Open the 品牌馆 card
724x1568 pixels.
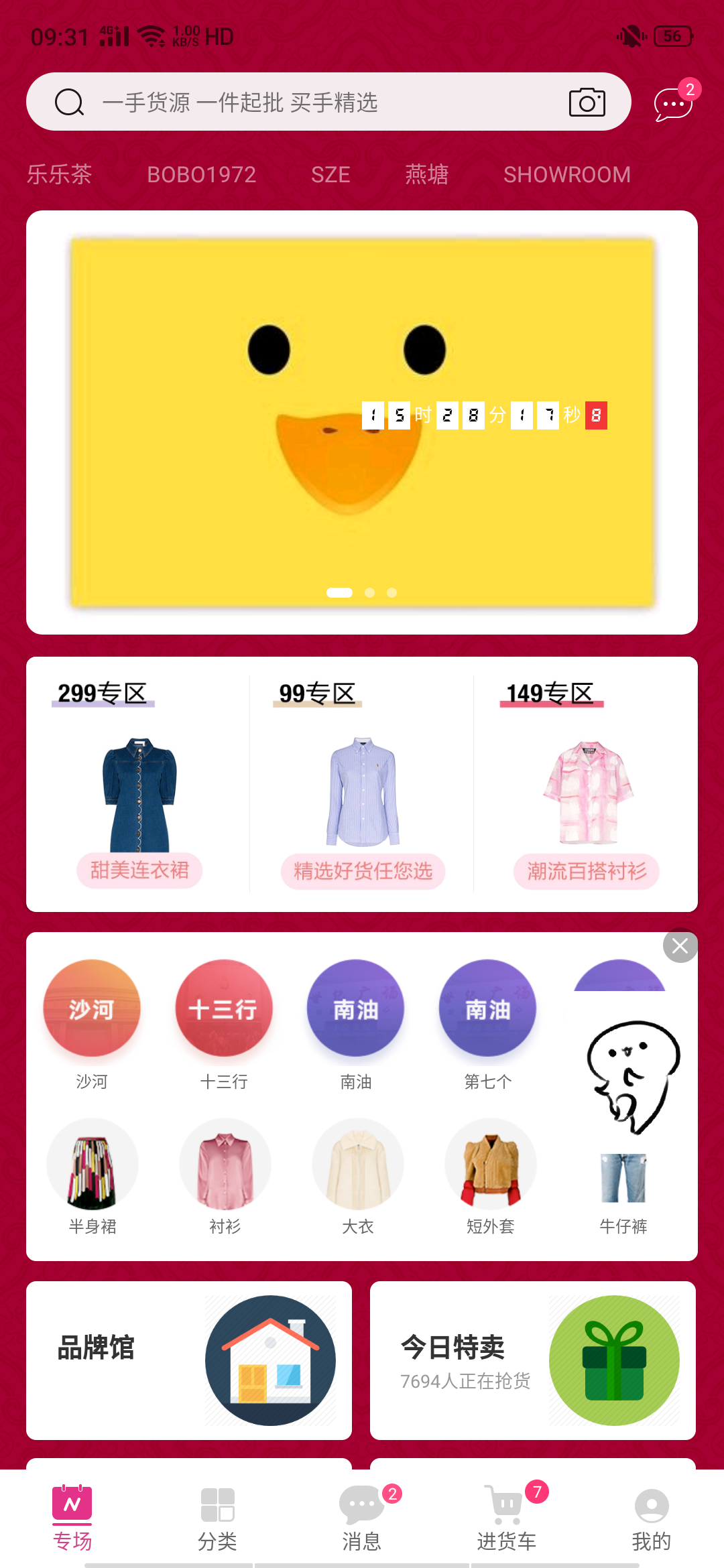pyautogui.click(x=189, y=1360)
